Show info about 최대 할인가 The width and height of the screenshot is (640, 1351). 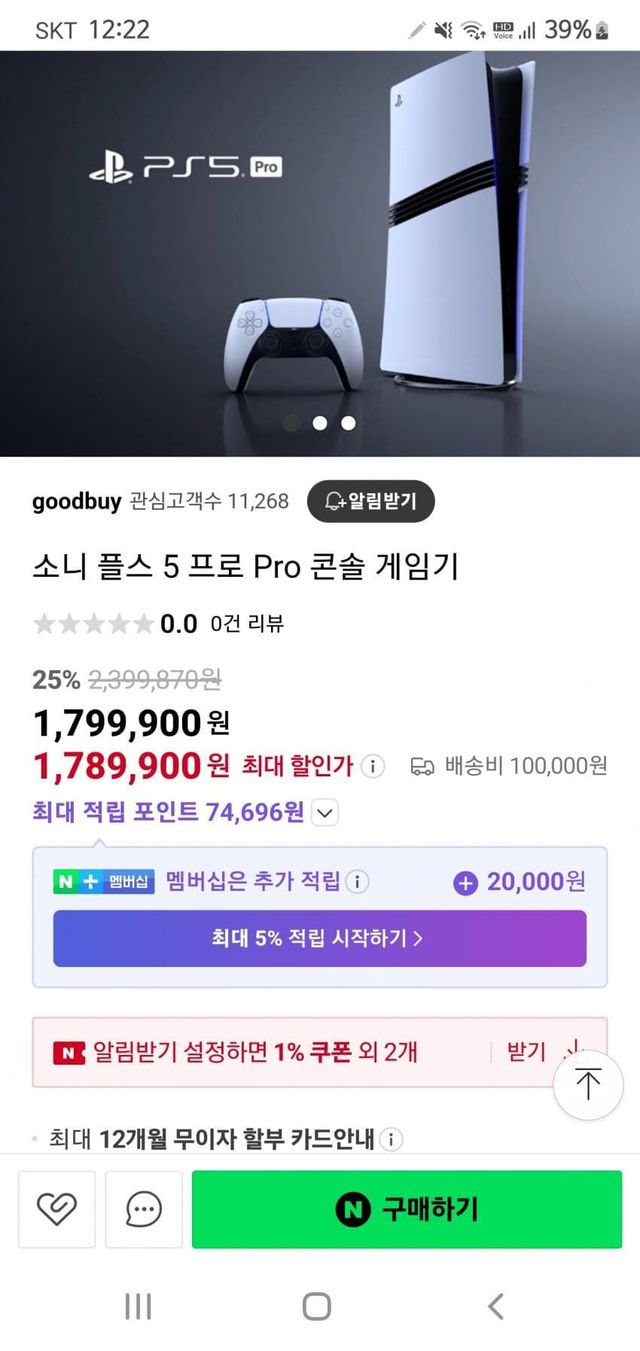(372, 767)
